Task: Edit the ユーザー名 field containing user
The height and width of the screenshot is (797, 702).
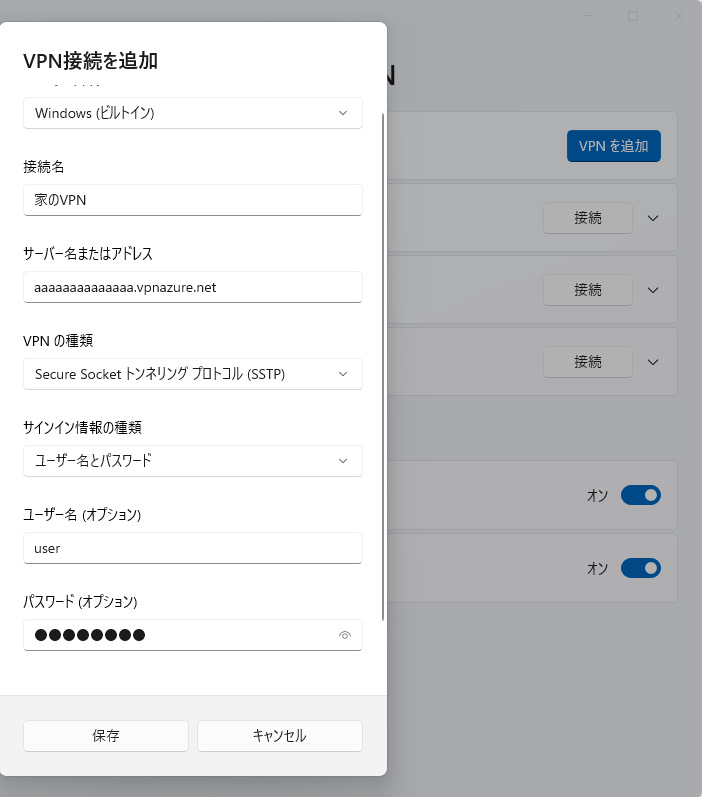Action: coord(192,548)
